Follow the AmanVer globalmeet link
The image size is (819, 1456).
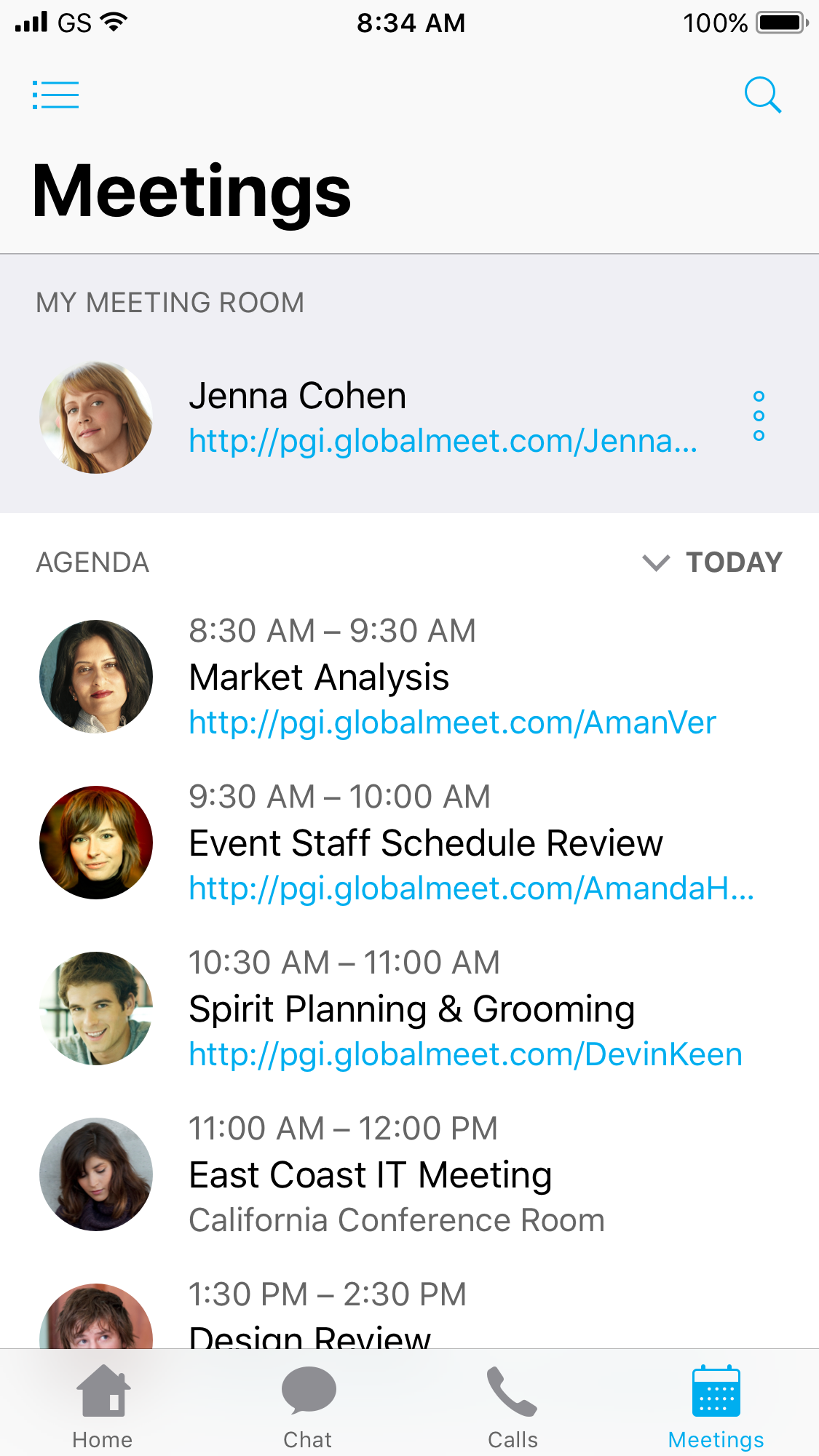452,723
